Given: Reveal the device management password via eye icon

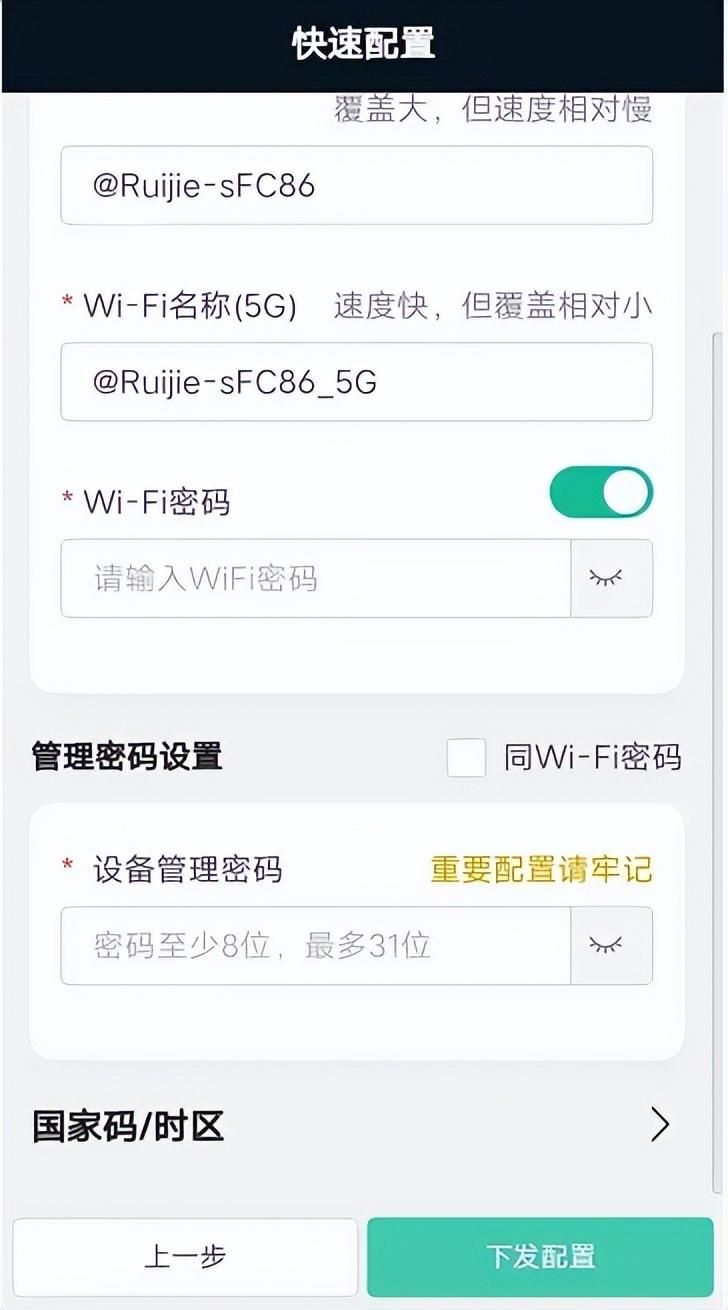Looking at the screenshot, I should pos(611,945).
